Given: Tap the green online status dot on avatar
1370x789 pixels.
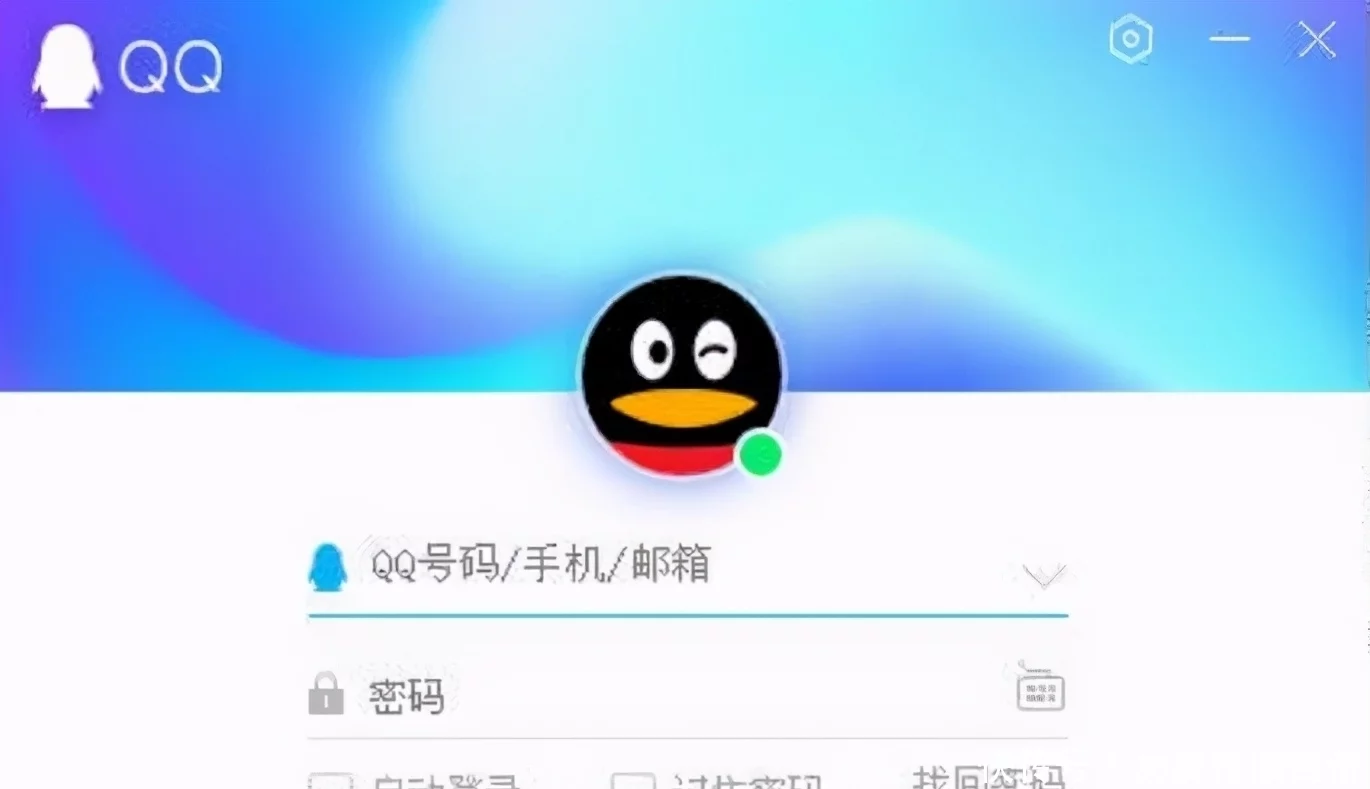Looking at the screenshot, I should 760,455.
